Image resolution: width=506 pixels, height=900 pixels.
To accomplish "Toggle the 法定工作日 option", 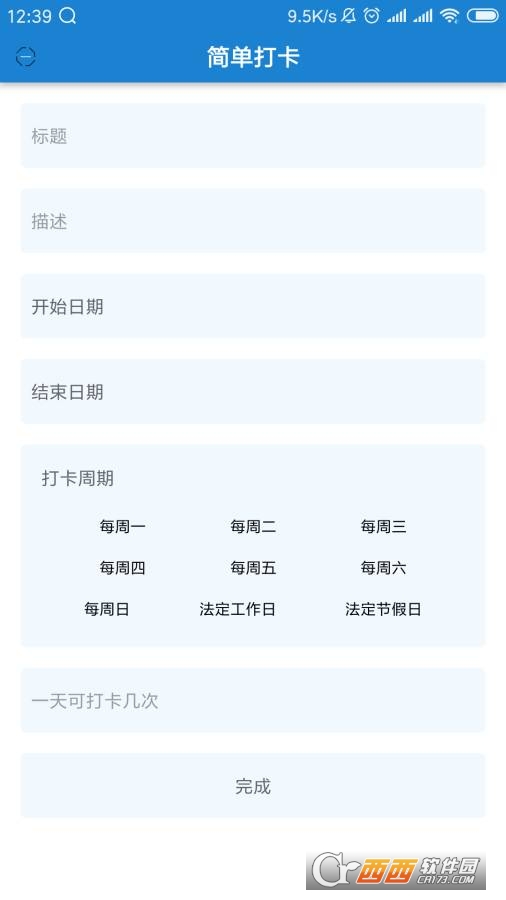I will (x=238, y=609).
